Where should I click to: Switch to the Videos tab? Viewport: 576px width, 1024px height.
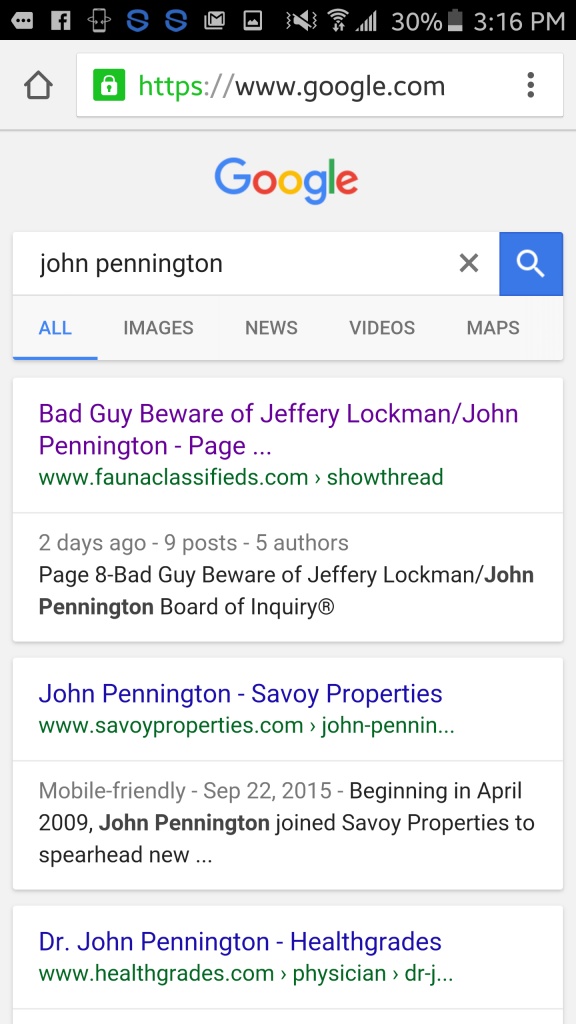point(382,328)
